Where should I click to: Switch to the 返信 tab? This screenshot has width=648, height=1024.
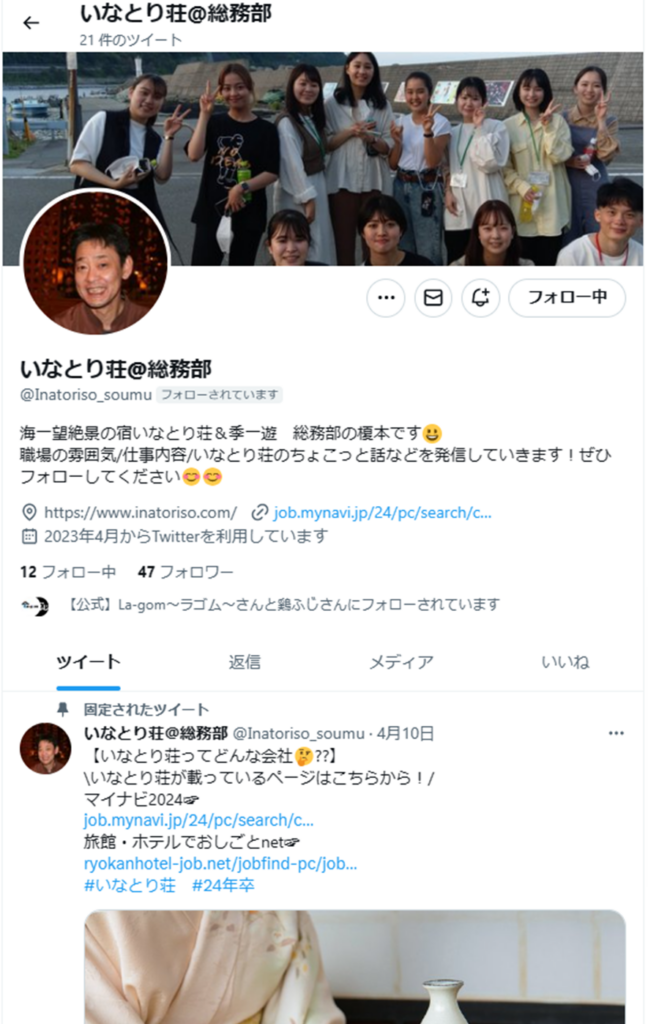click(244, 662)
